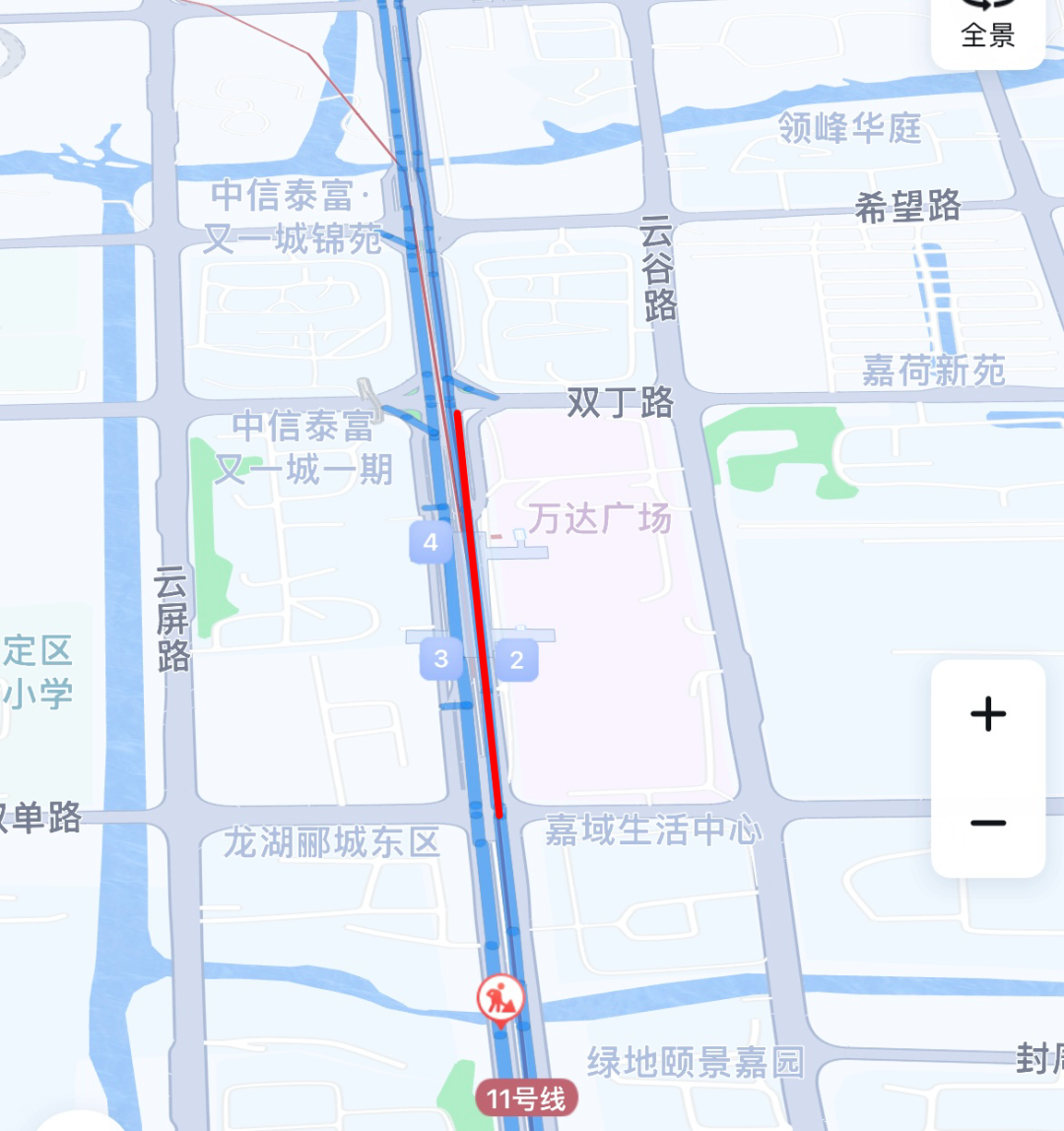Zoom in with the plus button
Screen dimensions: 1064x1131
987,713
